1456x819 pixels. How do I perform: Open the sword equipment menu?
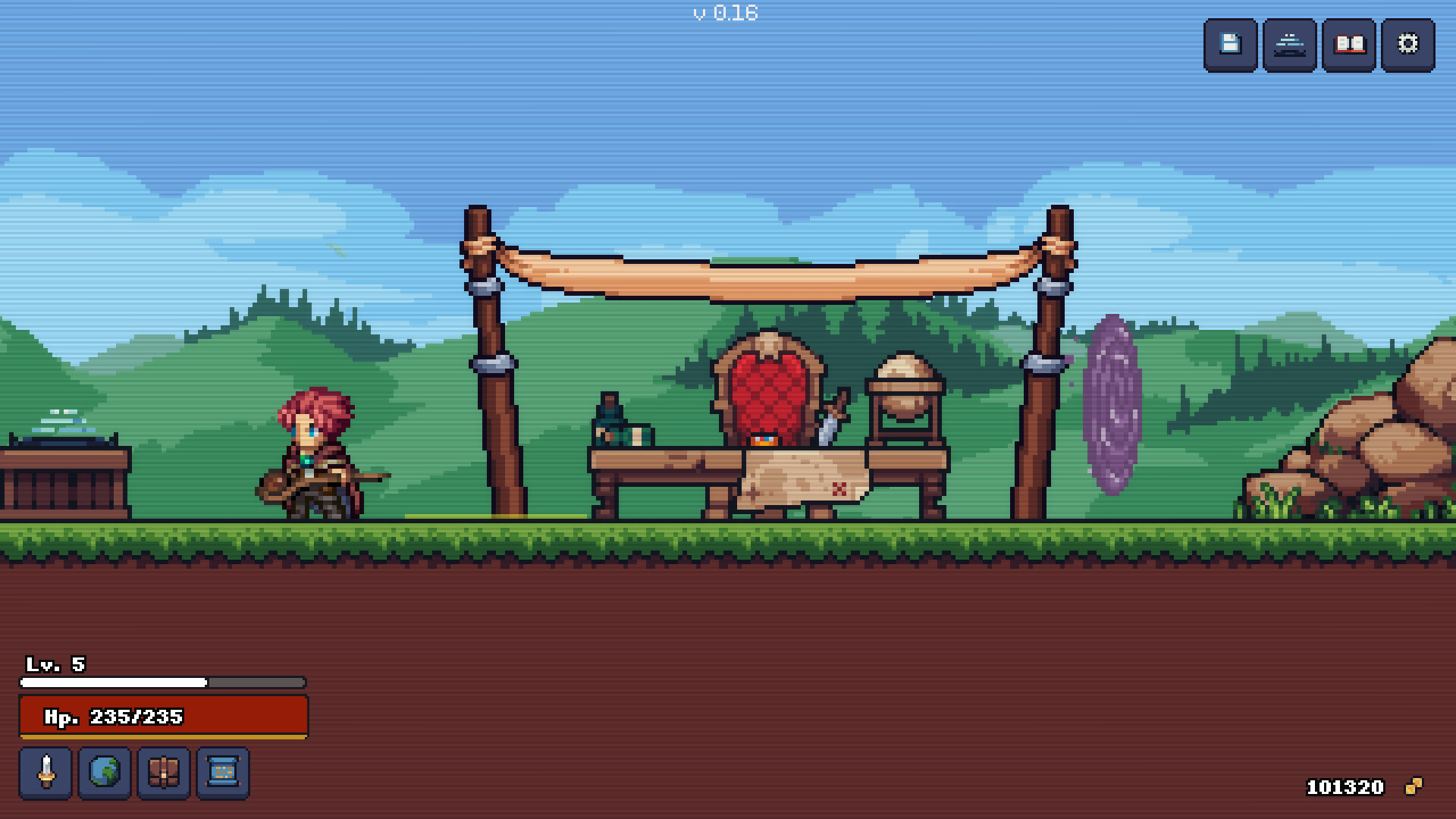pos(45,773)
